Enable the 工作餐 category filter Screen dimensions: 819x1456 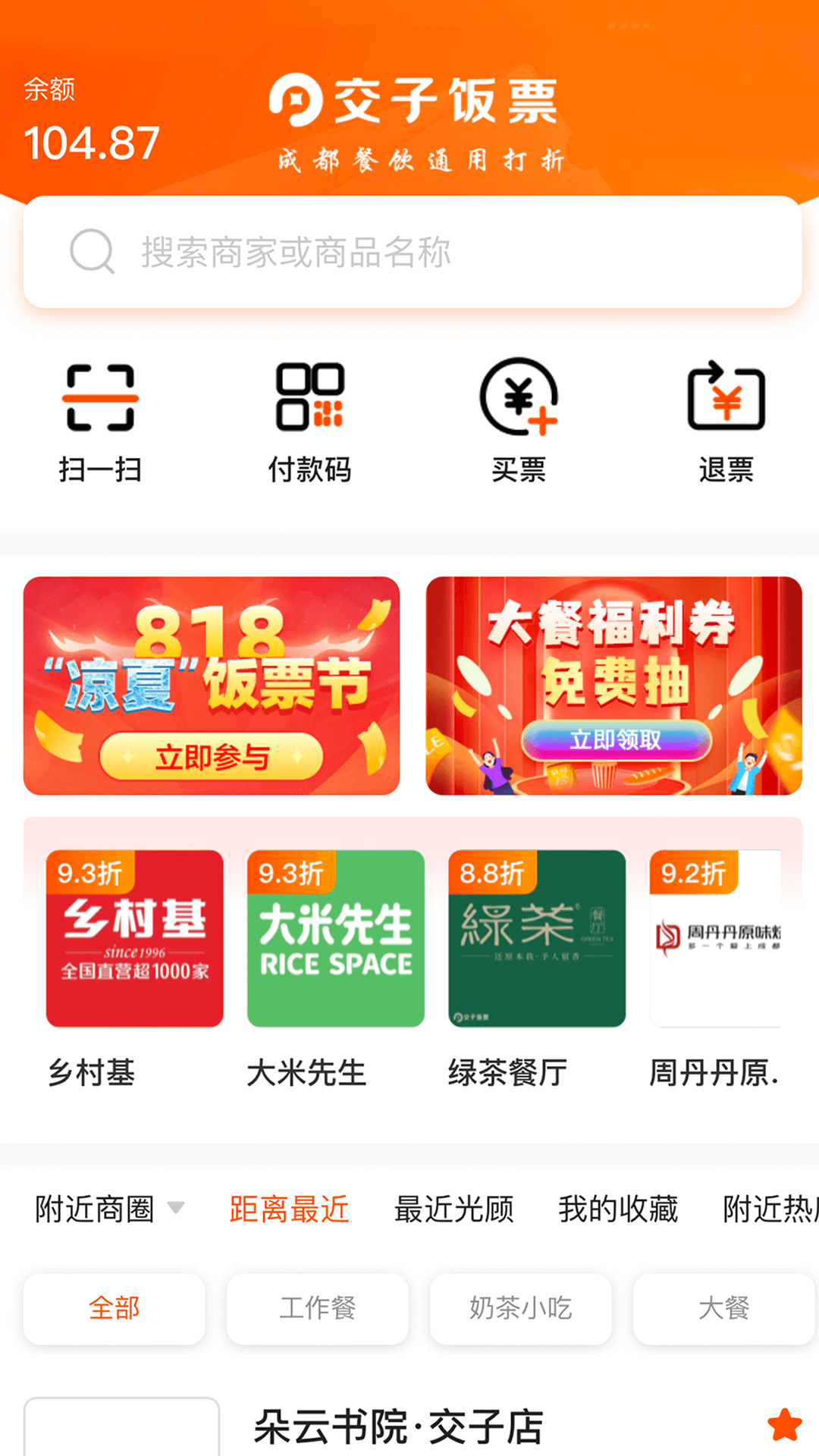[x=318, y=1308]
